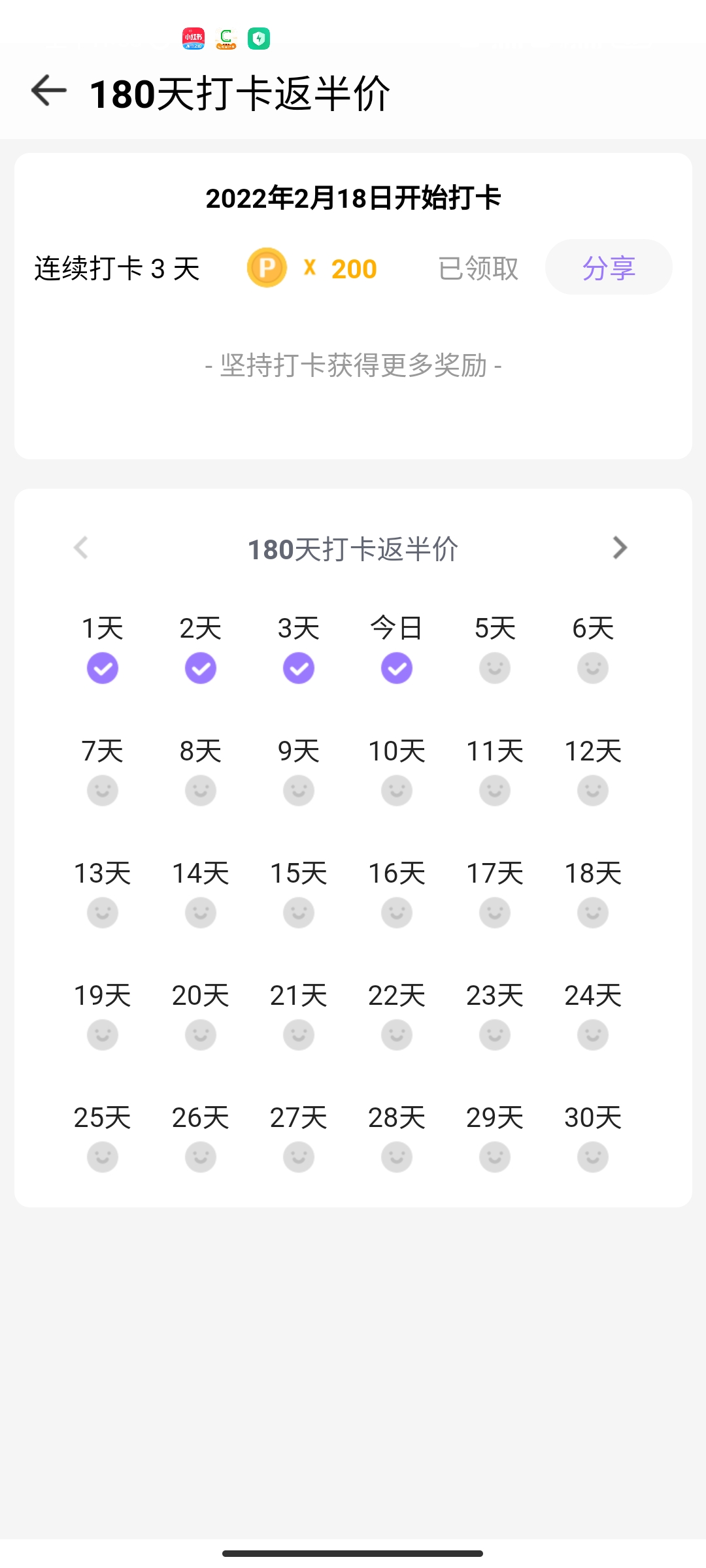Click the green shield lightning status bar icon
This screenshot has height=1568, width=706.
point(259,39)
